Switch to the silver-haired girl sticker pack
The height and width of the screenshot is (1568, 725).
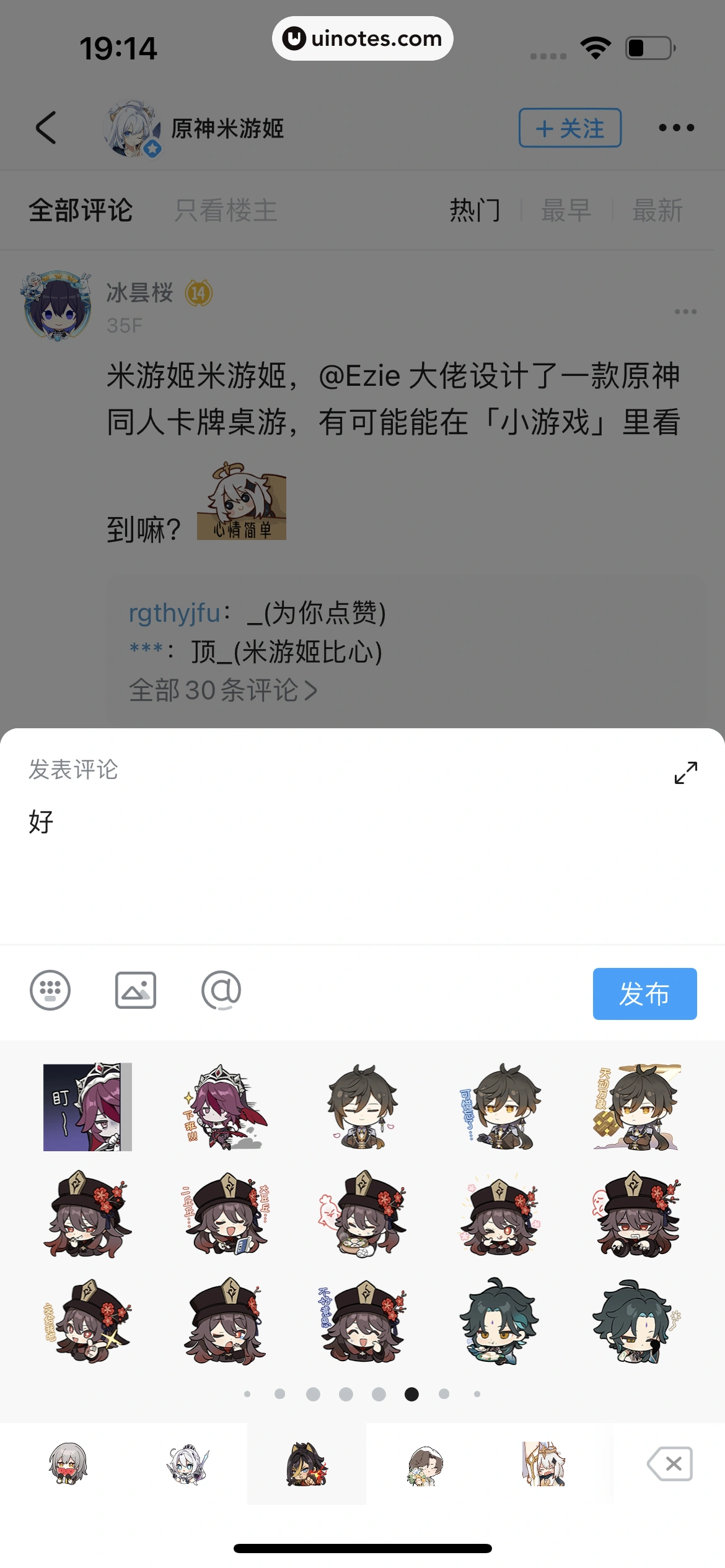pos(188,1464)
